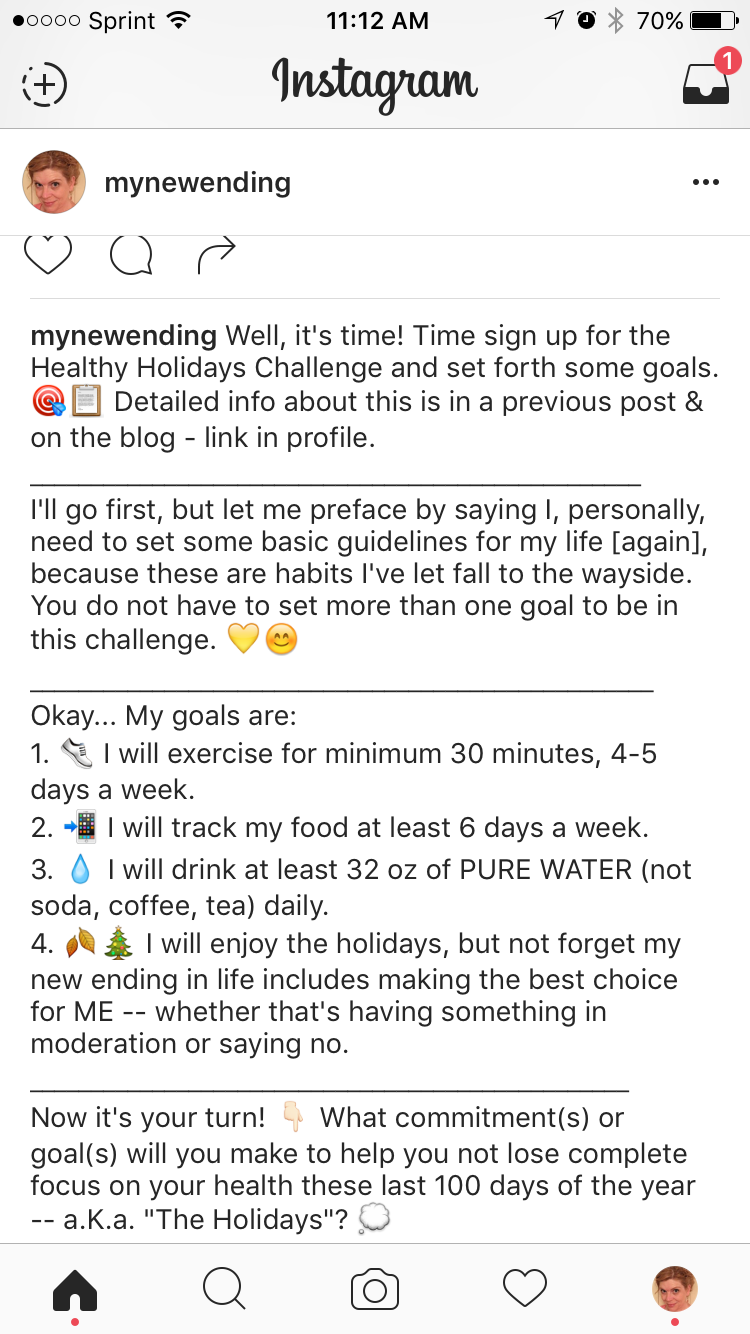The height and width of the screenshot is (1334, 750).
Task: Tap the mynewending username in the post header
Action: [197, 183]
